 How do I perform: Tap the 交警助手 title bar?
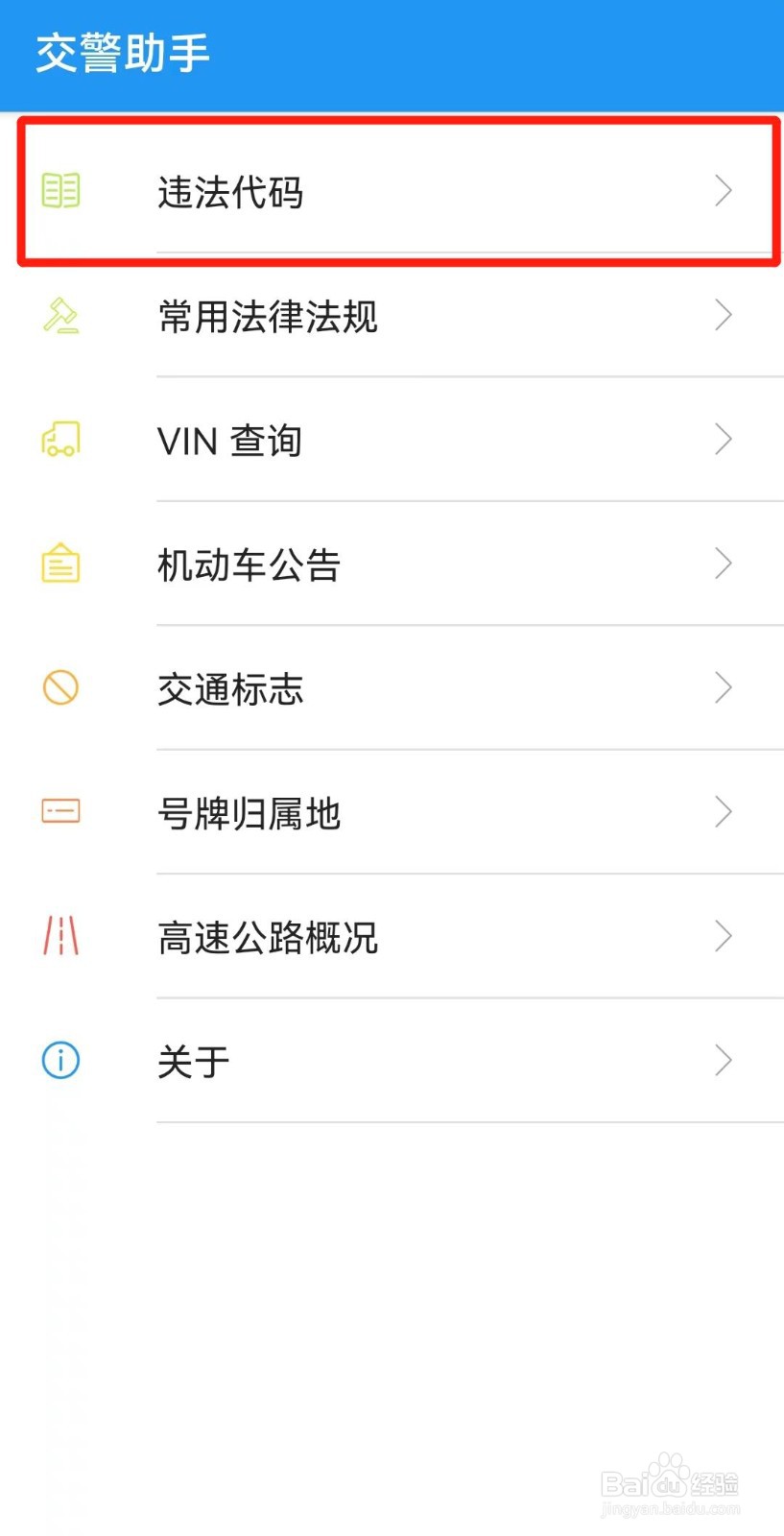pos(123,55)
